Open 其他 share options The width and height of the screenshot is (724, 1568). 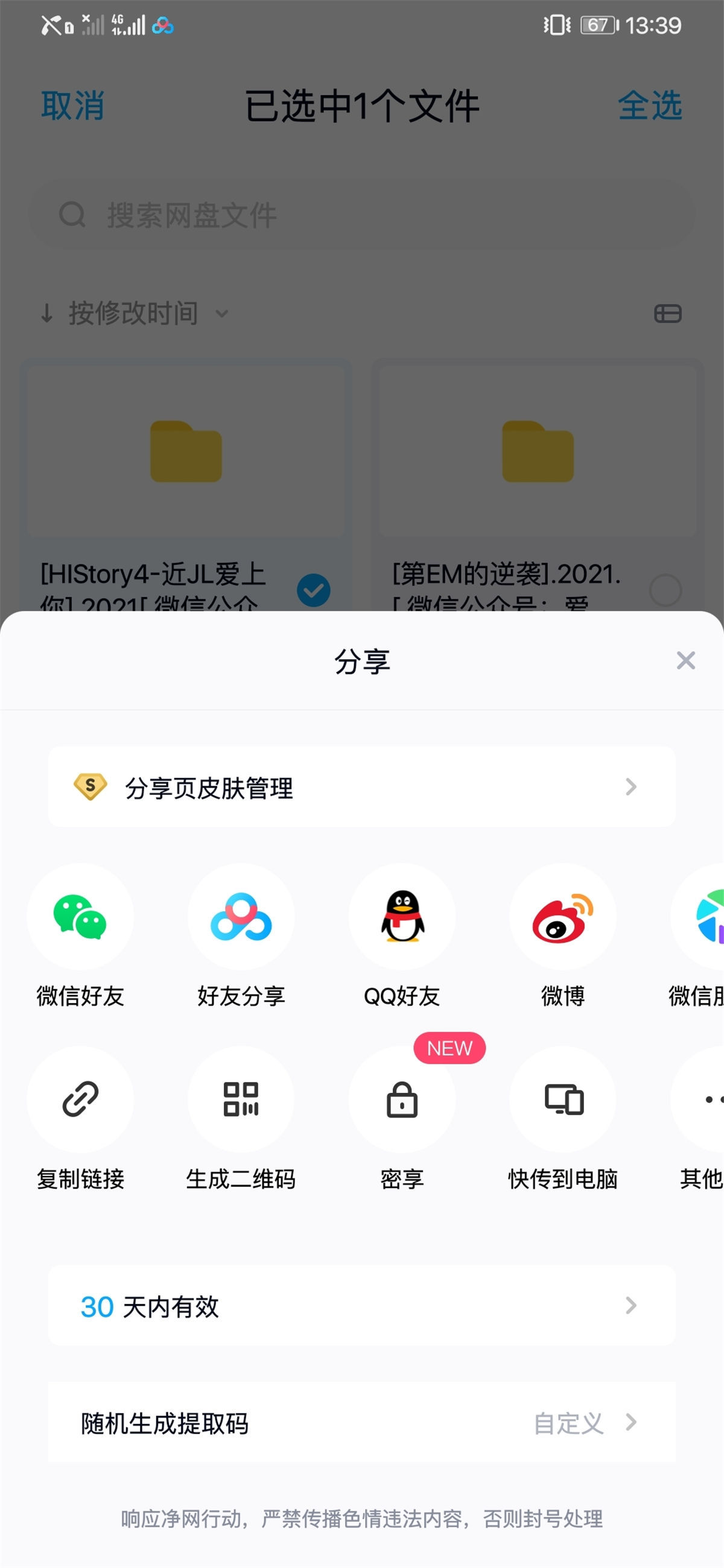coord(707,1099)
